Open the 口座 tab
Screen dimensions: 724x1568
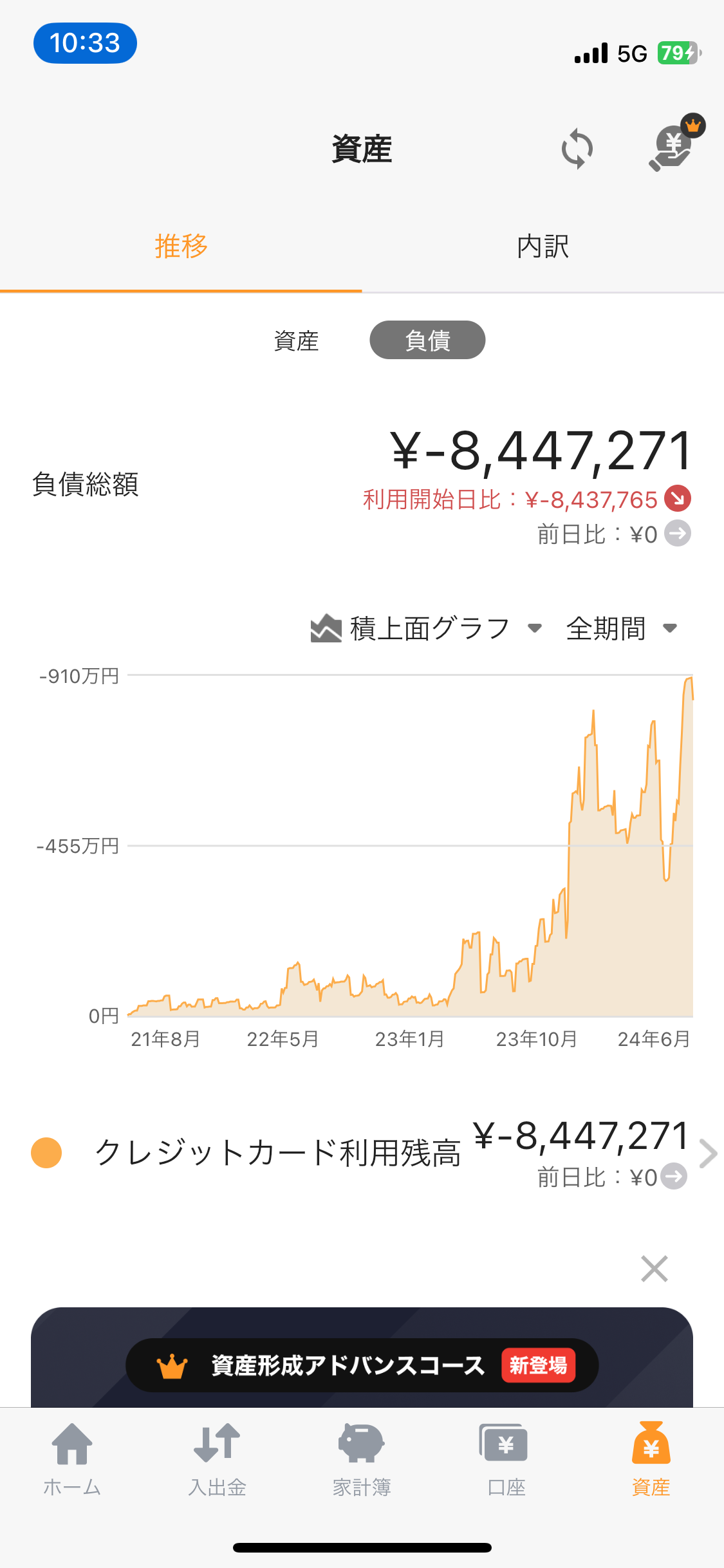(506, 1459)
